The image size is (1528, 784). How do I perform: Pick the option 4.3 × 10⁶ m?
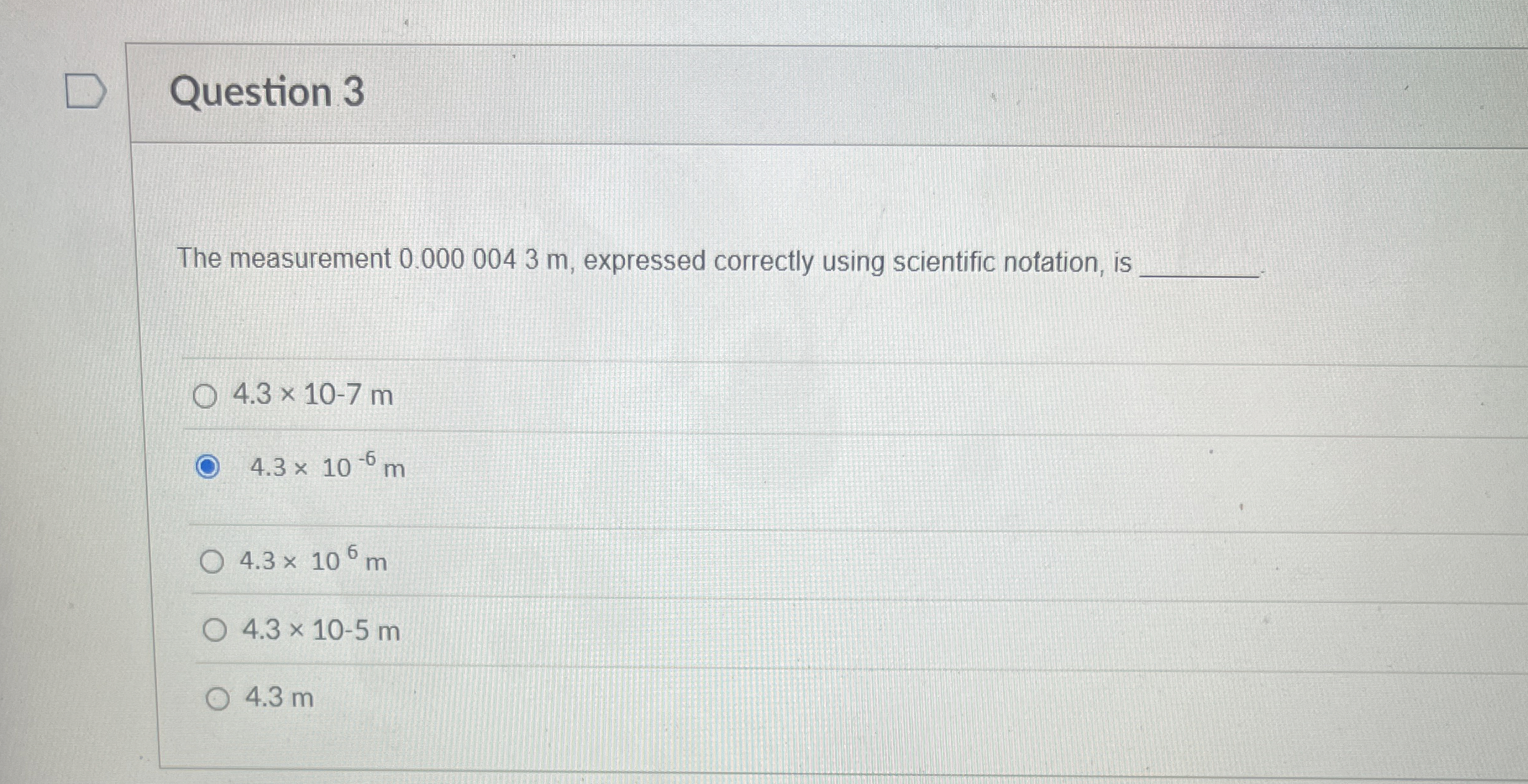tap(212, 562)
